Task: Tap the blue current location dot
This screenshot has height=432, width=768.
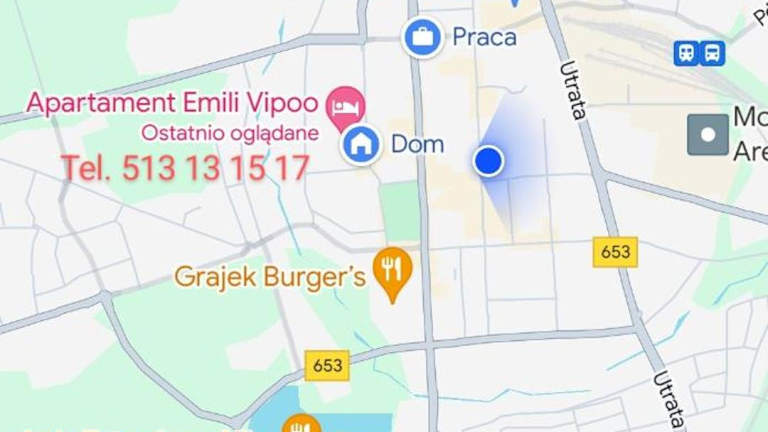Action: tap(488, 160)
